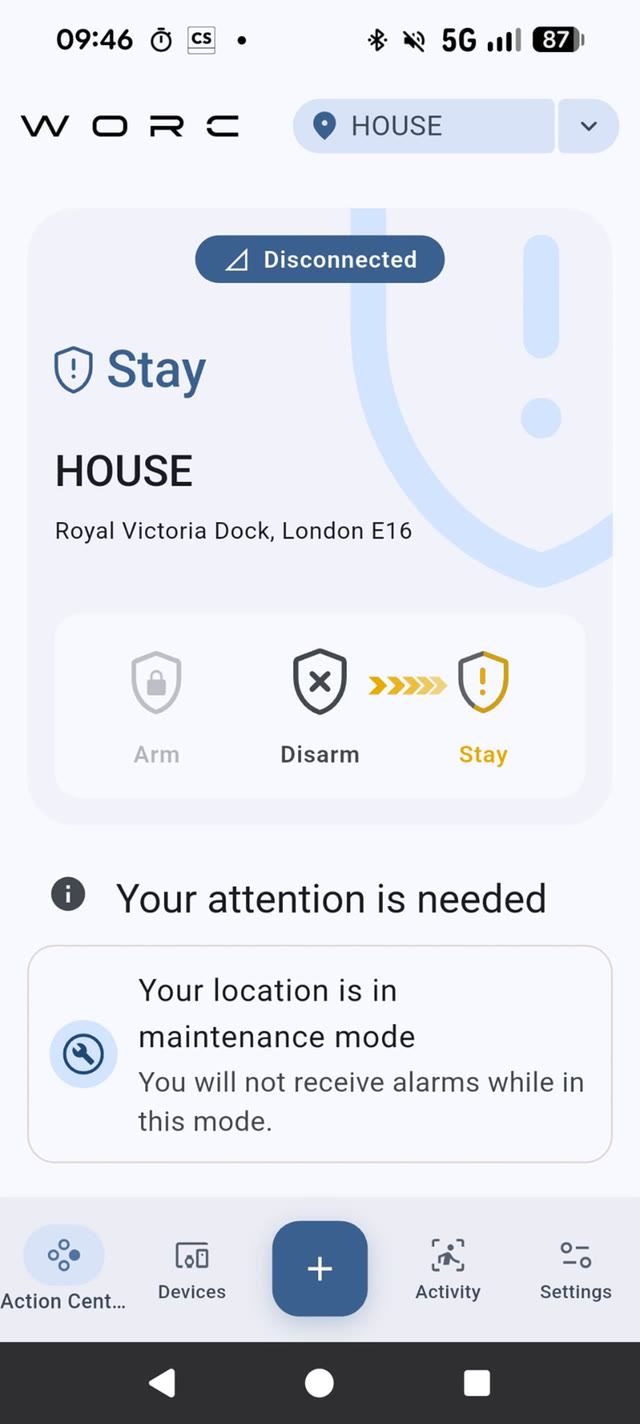
Task: Go to the Activity tab
Action: click(448, 1268)
